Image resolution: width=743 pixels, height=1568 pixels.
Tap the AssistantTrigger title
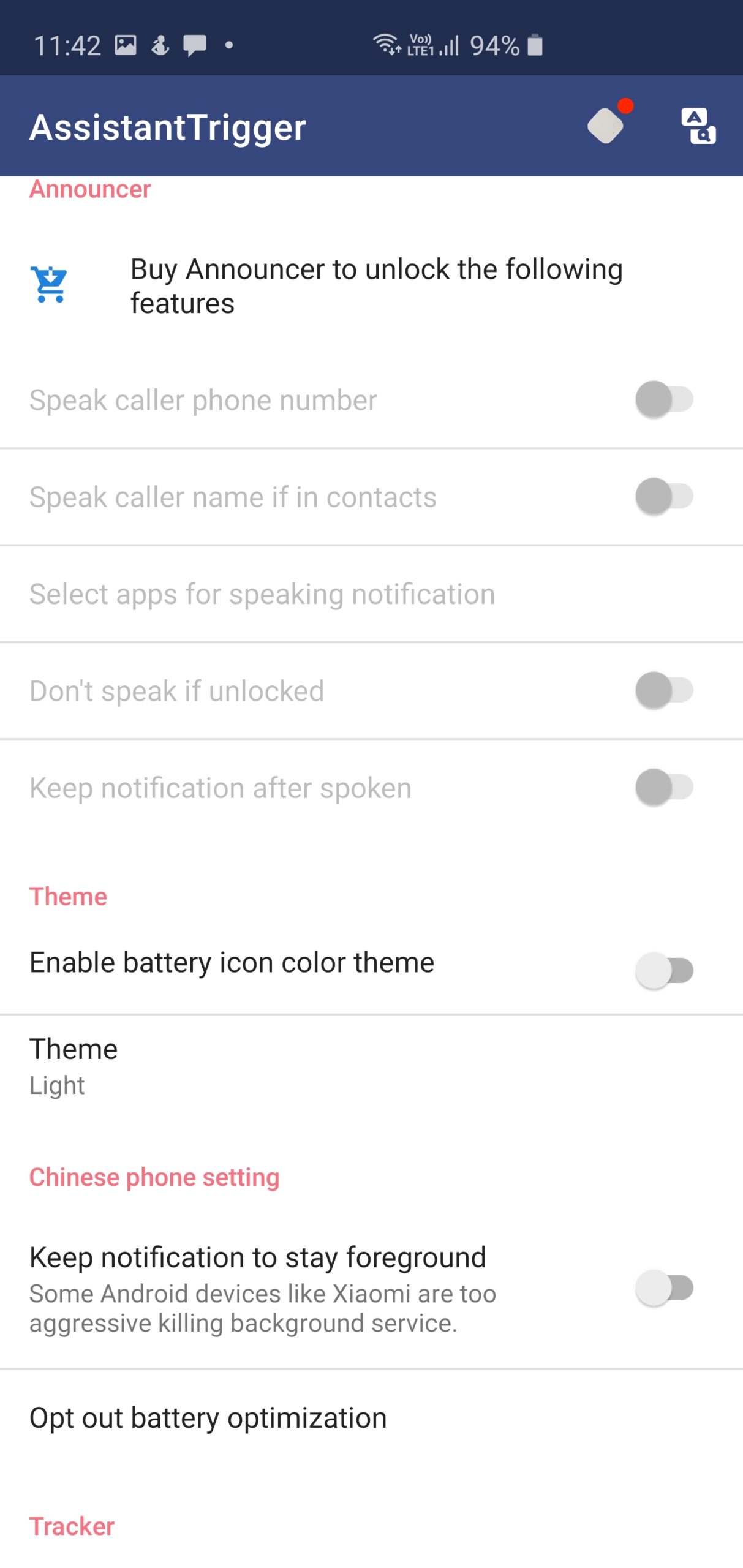pyautogui.click(x=167, y=127)
